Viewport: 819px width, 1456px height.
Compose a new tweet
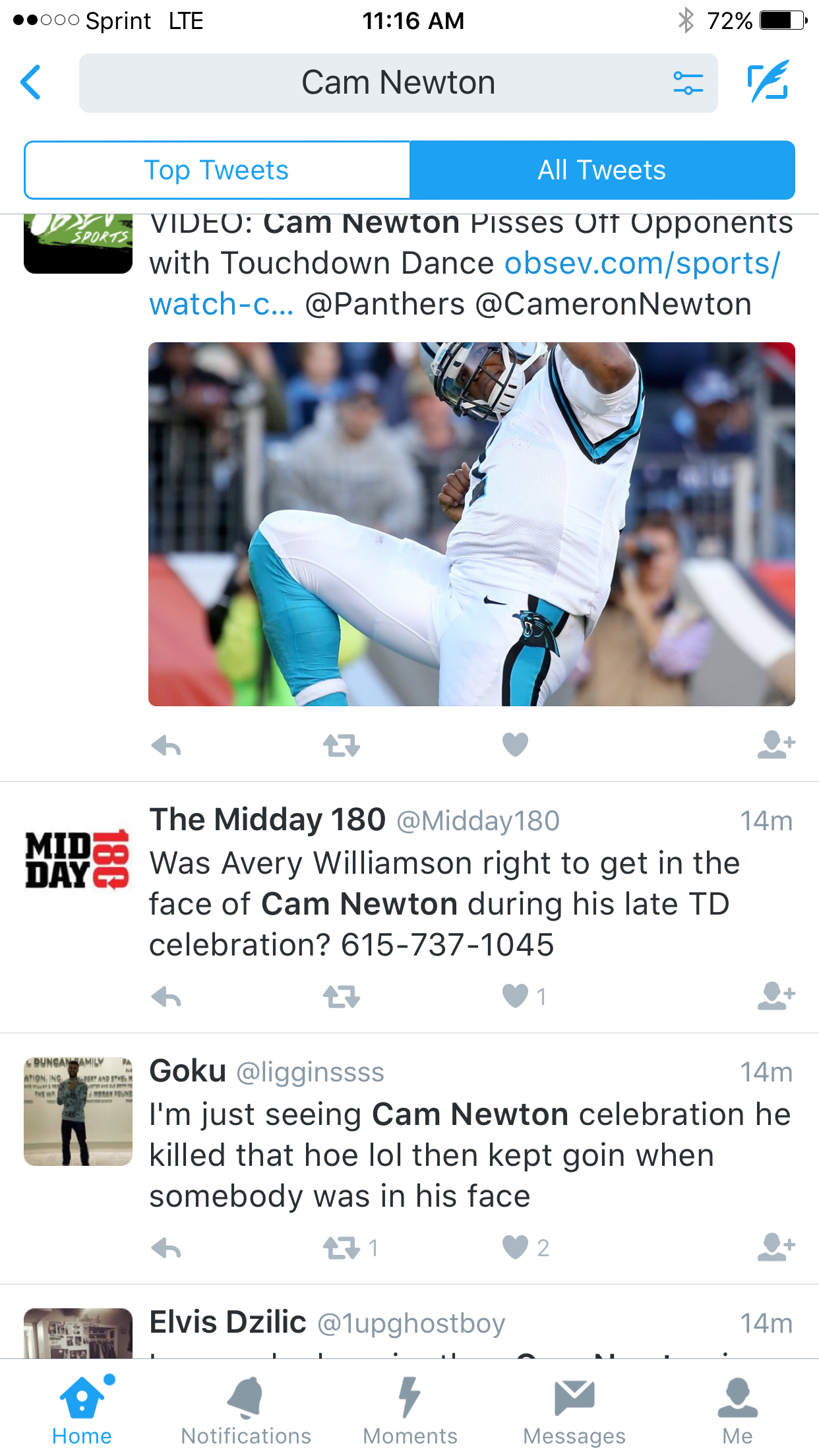[768, 81]
